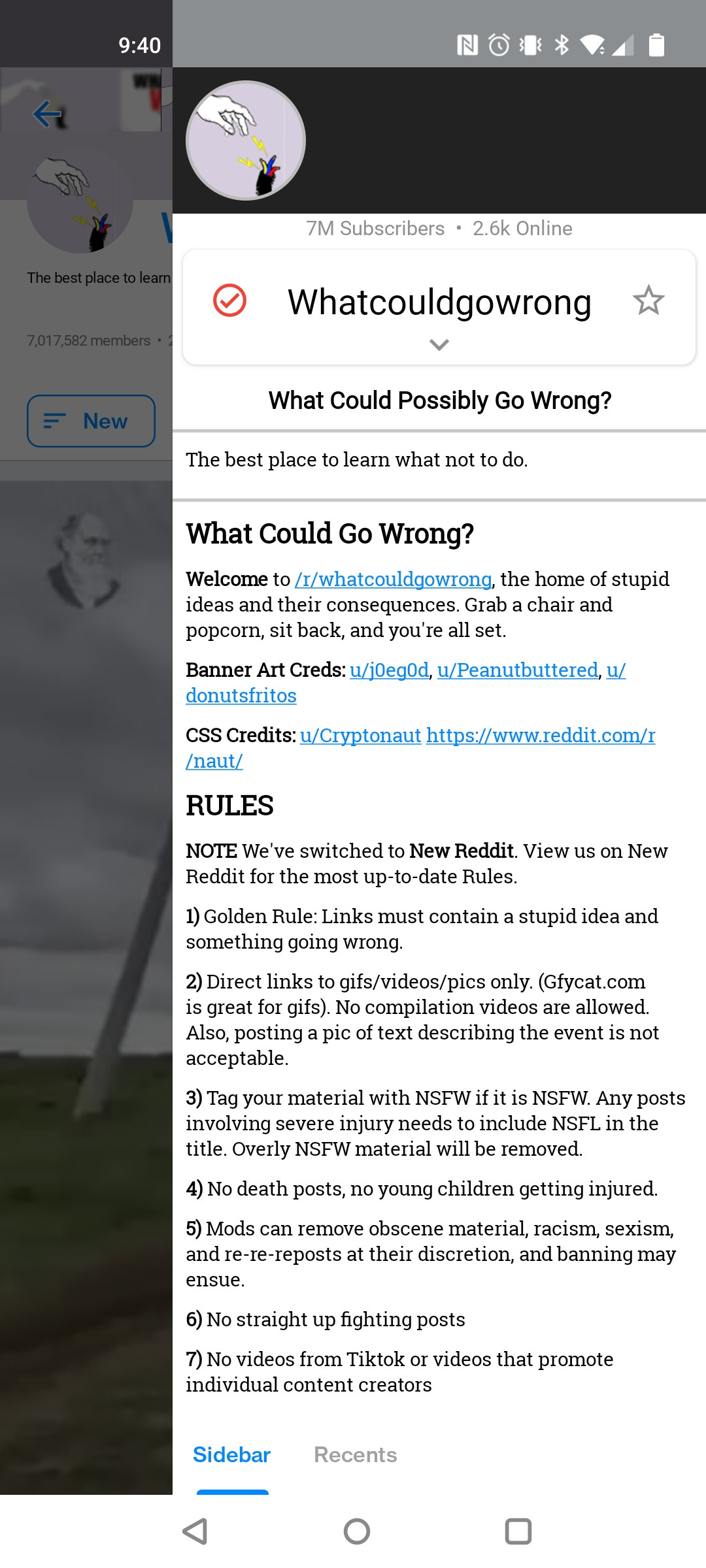The image size is (706, 1568).
Task: Switch to the Recents tab
Action: tap(355, 1455)
